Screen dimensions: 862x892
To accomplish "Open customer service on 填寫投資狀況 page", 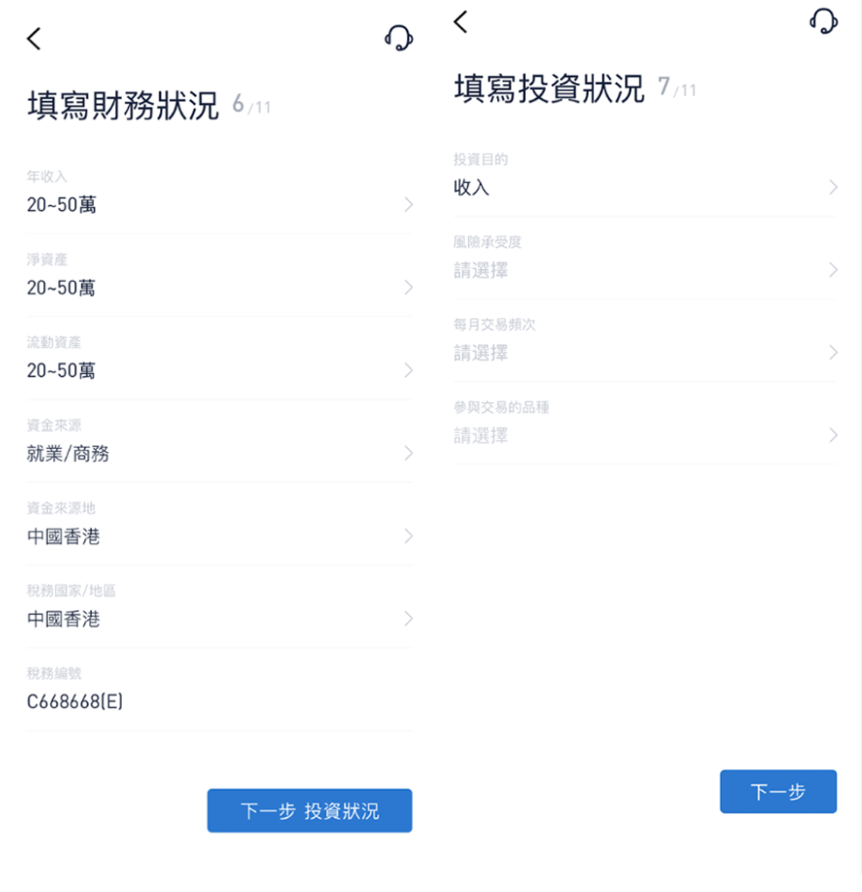I will (x=823, y=21).
